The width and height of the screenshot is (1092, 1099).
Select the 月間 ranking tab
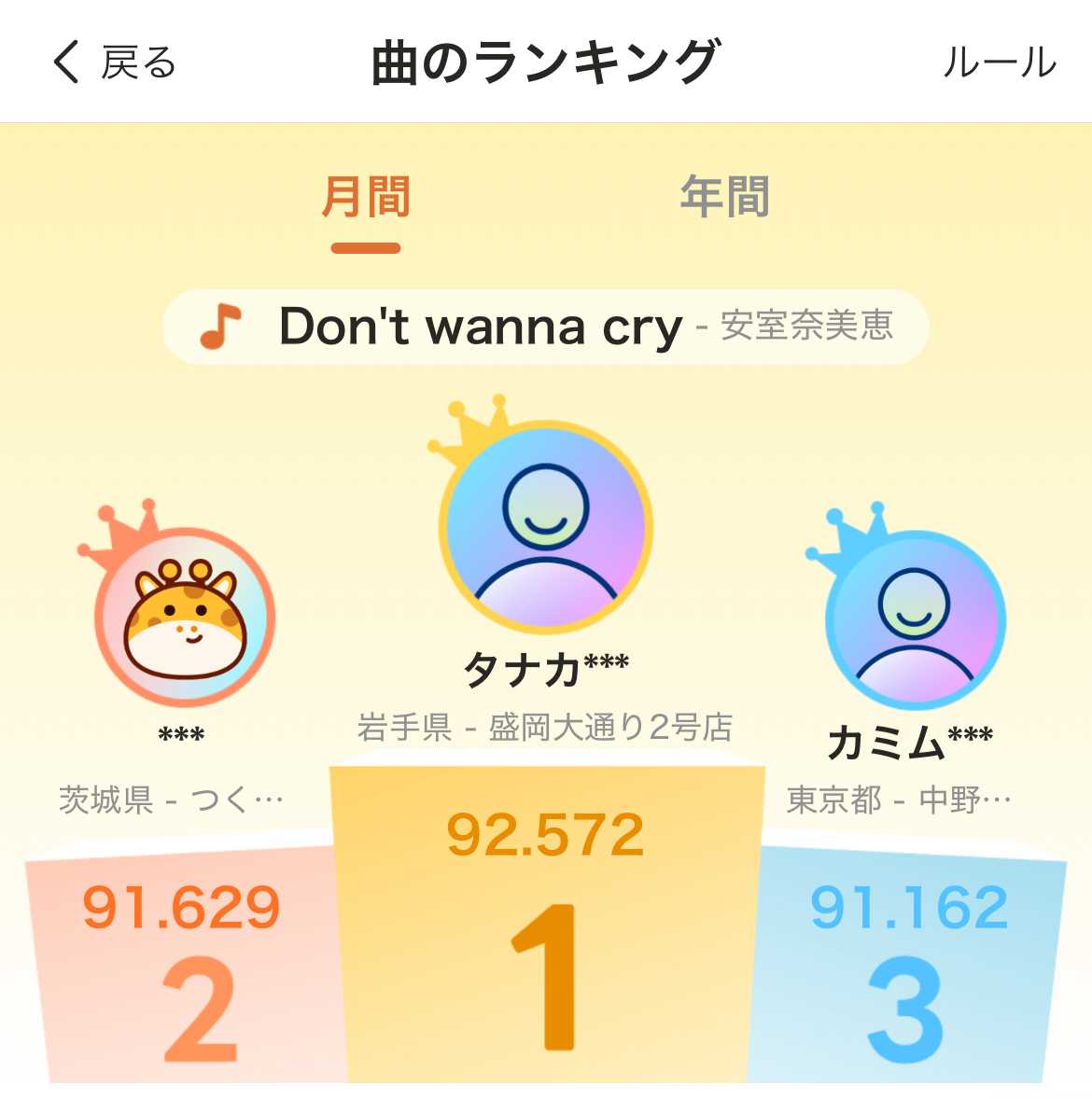pos(366,197)
